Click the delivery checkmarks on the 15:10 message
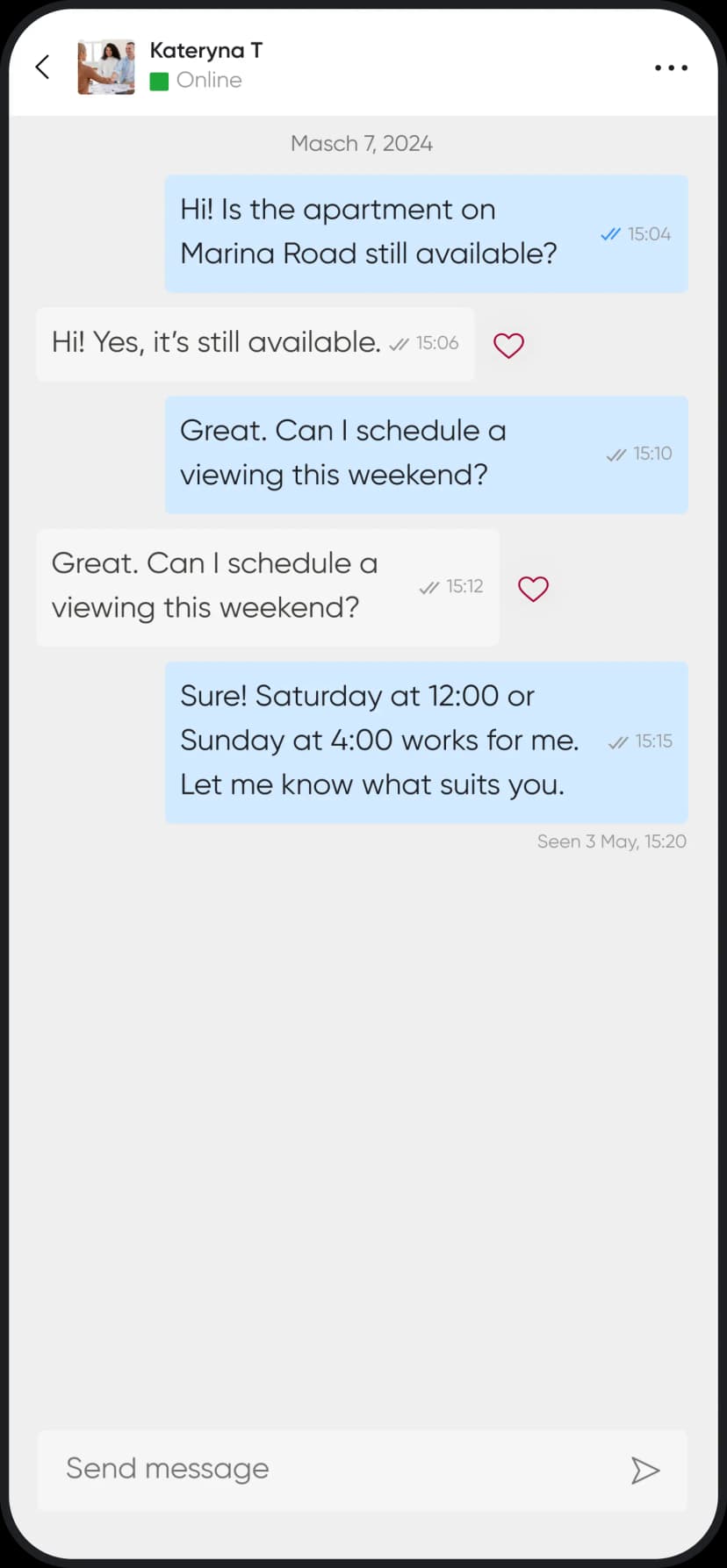Image resolution: width=727 pixels, height=1568 pixels. click(x=615, y=455)
